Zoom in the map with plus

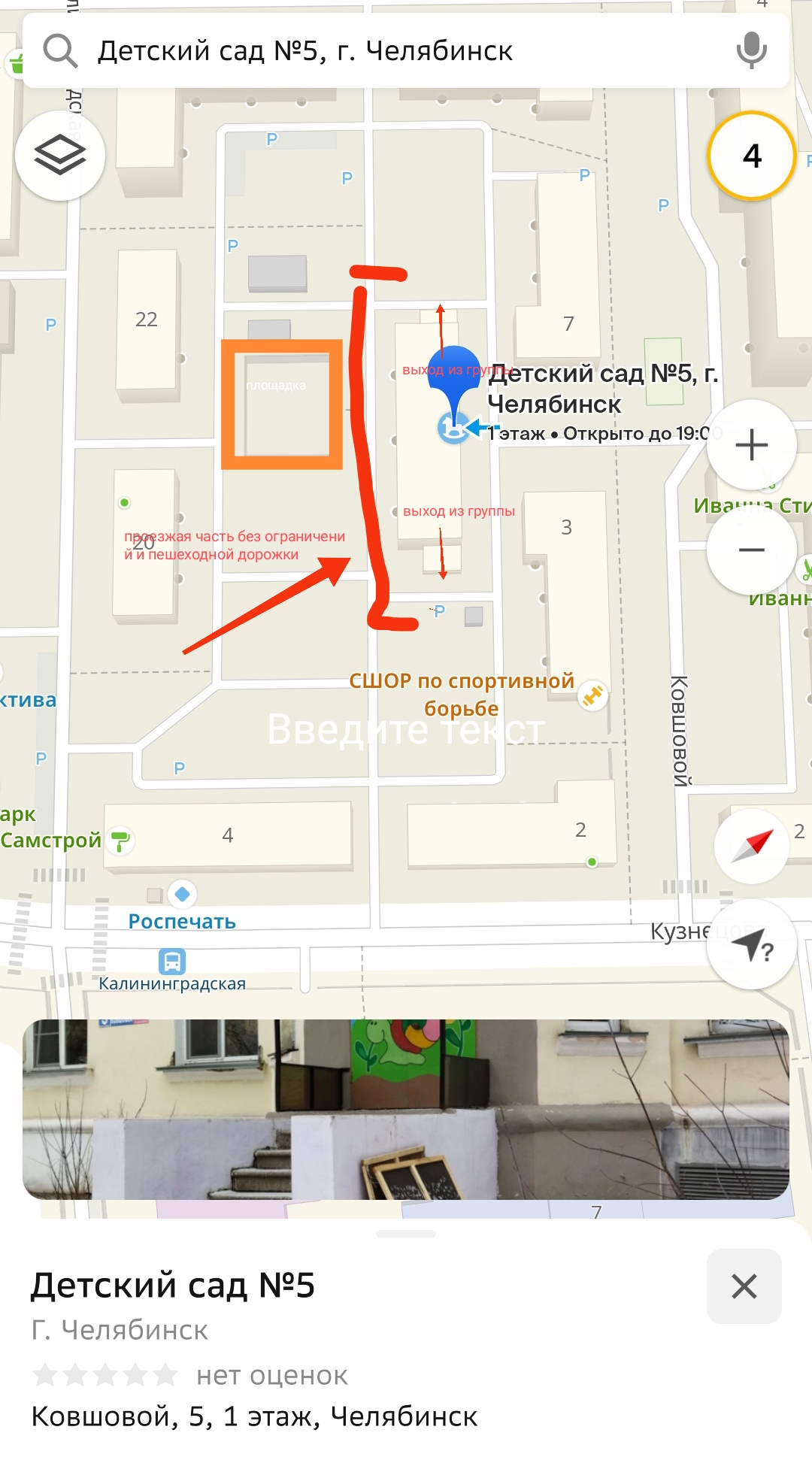click(x=752, y=445)
